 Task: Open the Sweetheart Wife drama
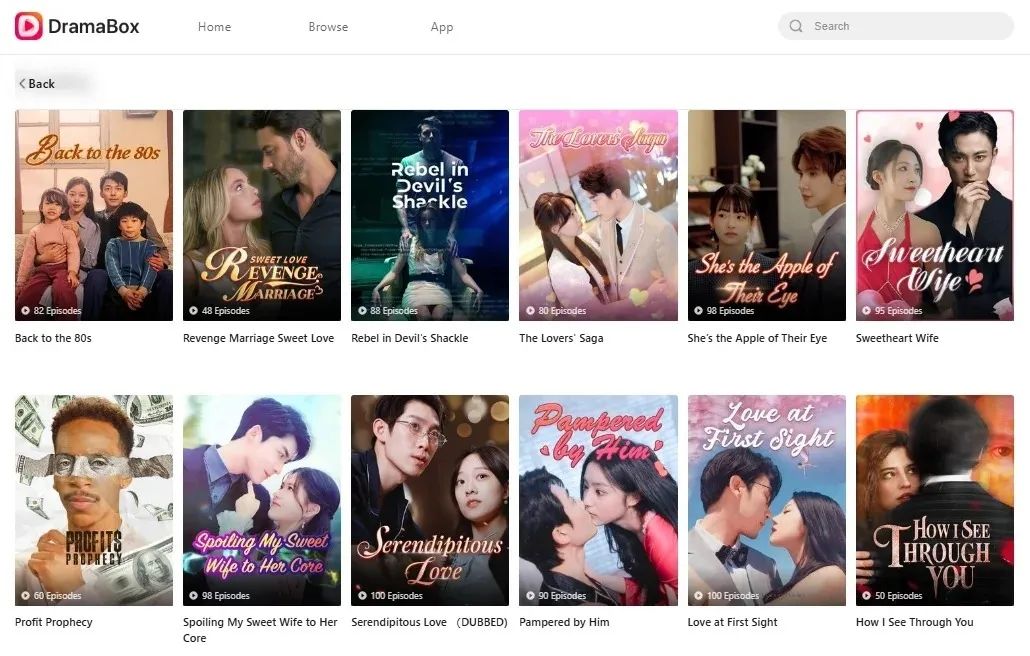click(x=934, y=215)
